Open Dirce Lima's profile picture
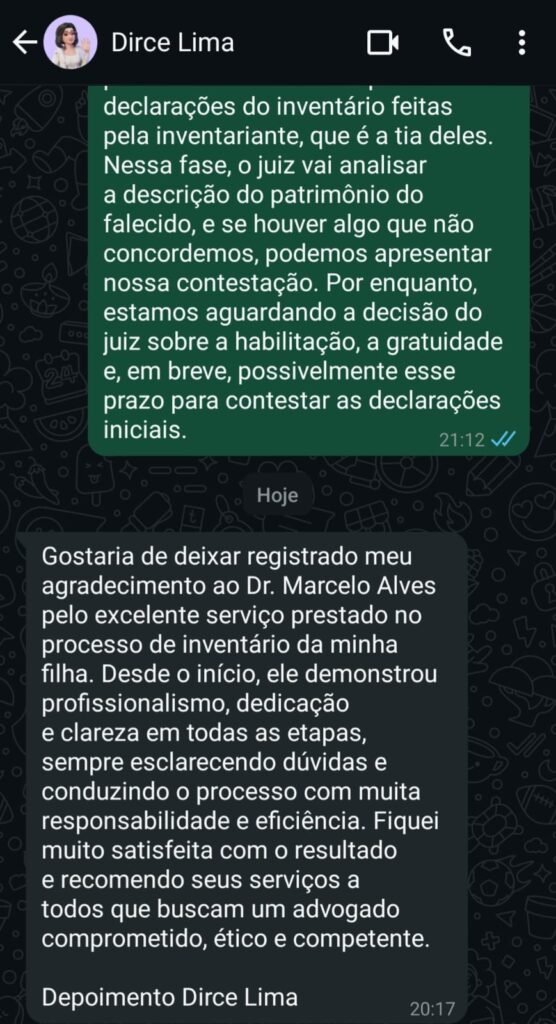Screen dimensions: 556x1024 pyautogui.click(x=70, y=42)
